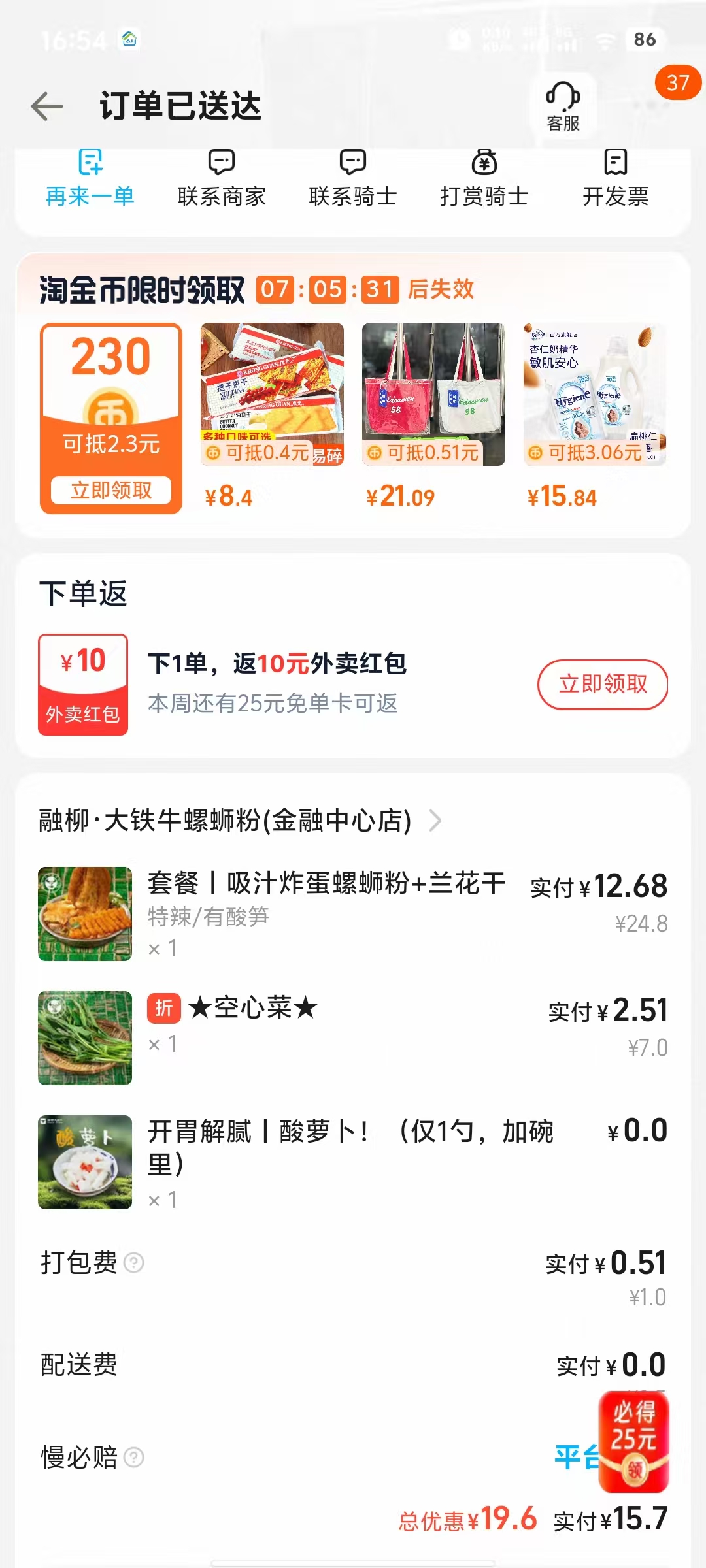Tap 再来一单 to reorder
Screen dimensions: 706x1568
coord(90,178)
